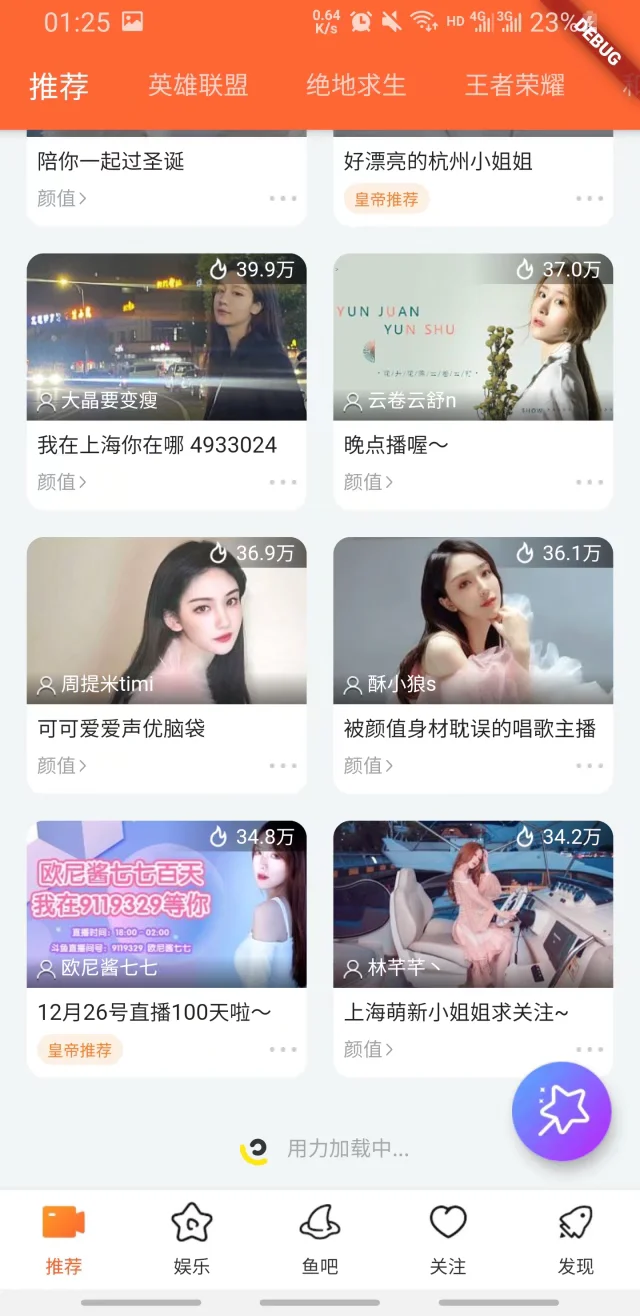640x1316 pixels.
Task: Go to the 娱乐 tab
Action: coord(192,1240)
